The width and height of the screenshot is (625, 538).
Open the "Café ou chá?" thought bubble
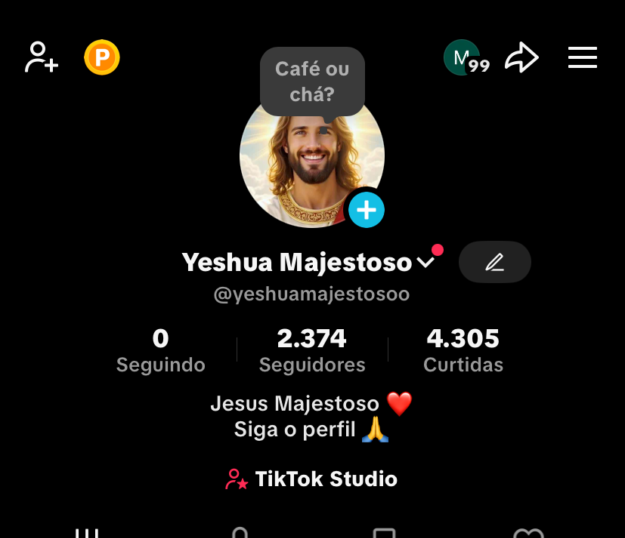coord(312,82)
